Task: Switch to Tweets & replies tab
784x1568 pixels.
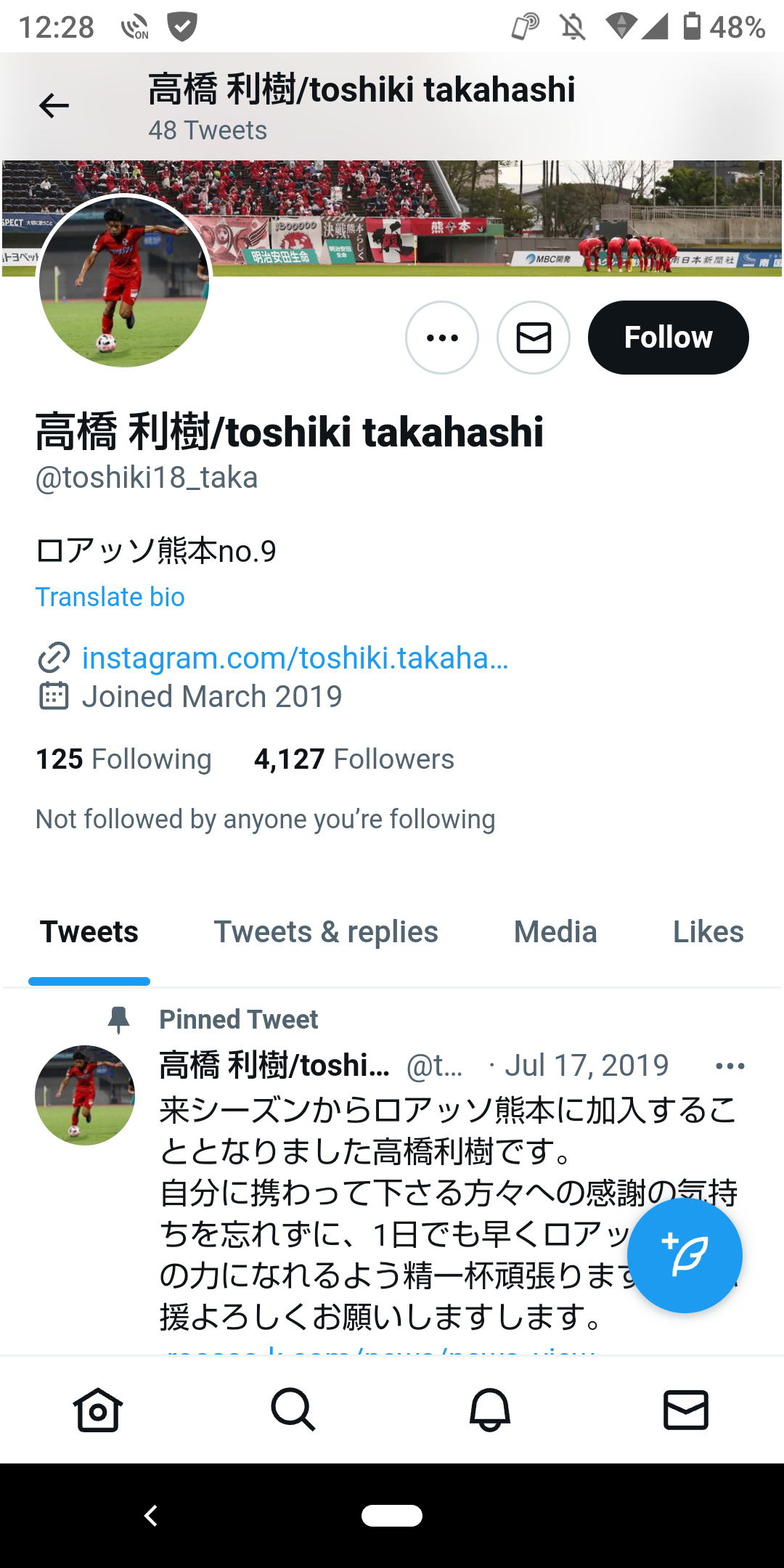Action: 326,932
